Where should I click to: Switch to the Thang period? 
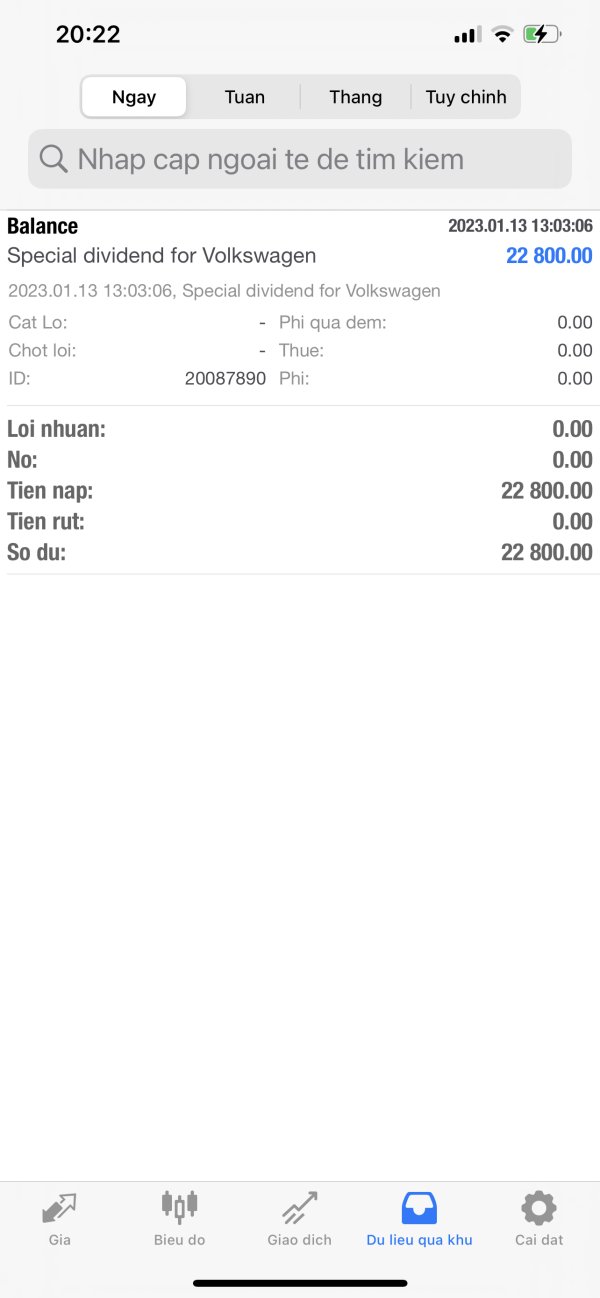tap(355, 97)
